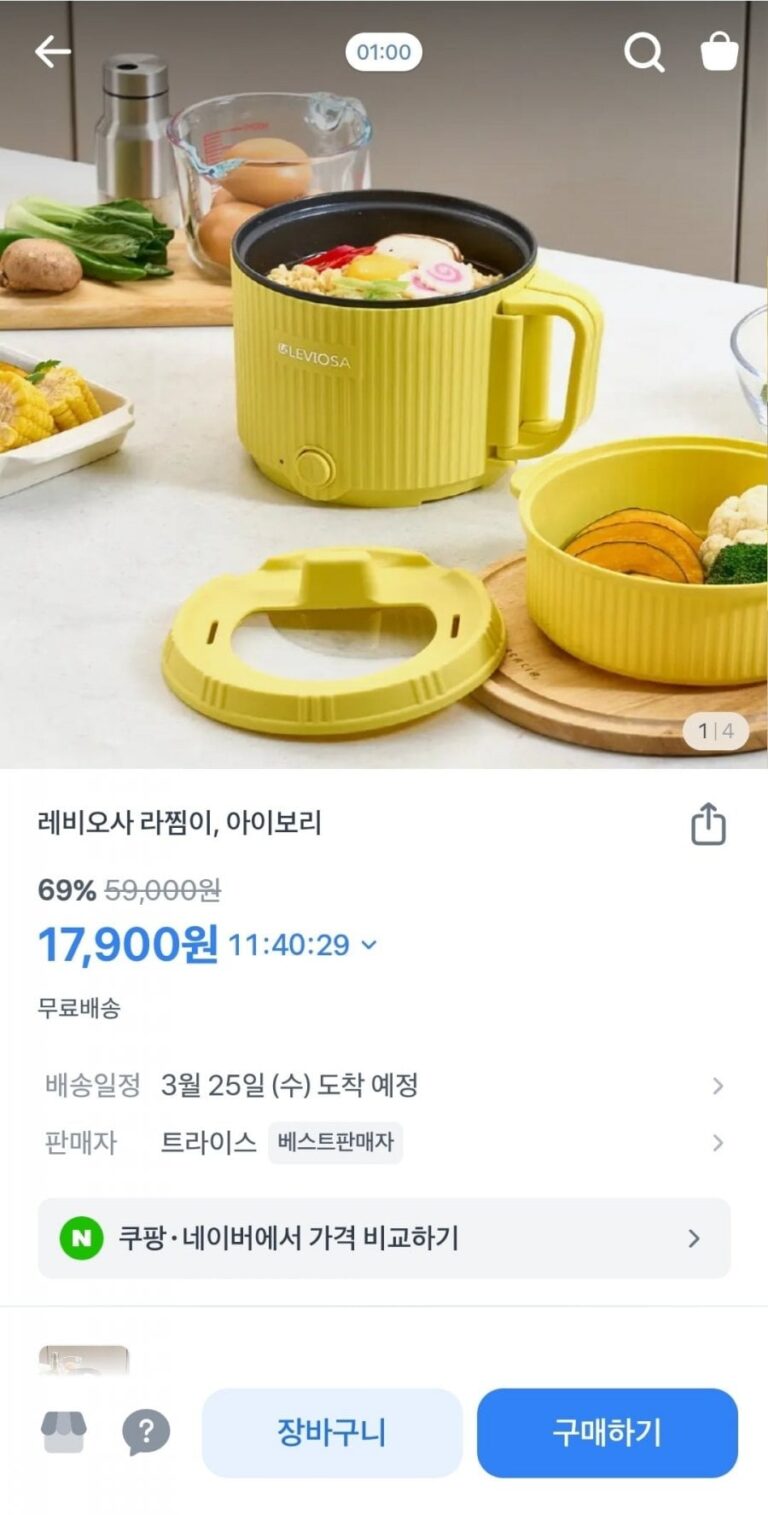Open 쿠팡·네이버에서 가격 비교하기
The image size is (768, 1515).
[384, 1238]
